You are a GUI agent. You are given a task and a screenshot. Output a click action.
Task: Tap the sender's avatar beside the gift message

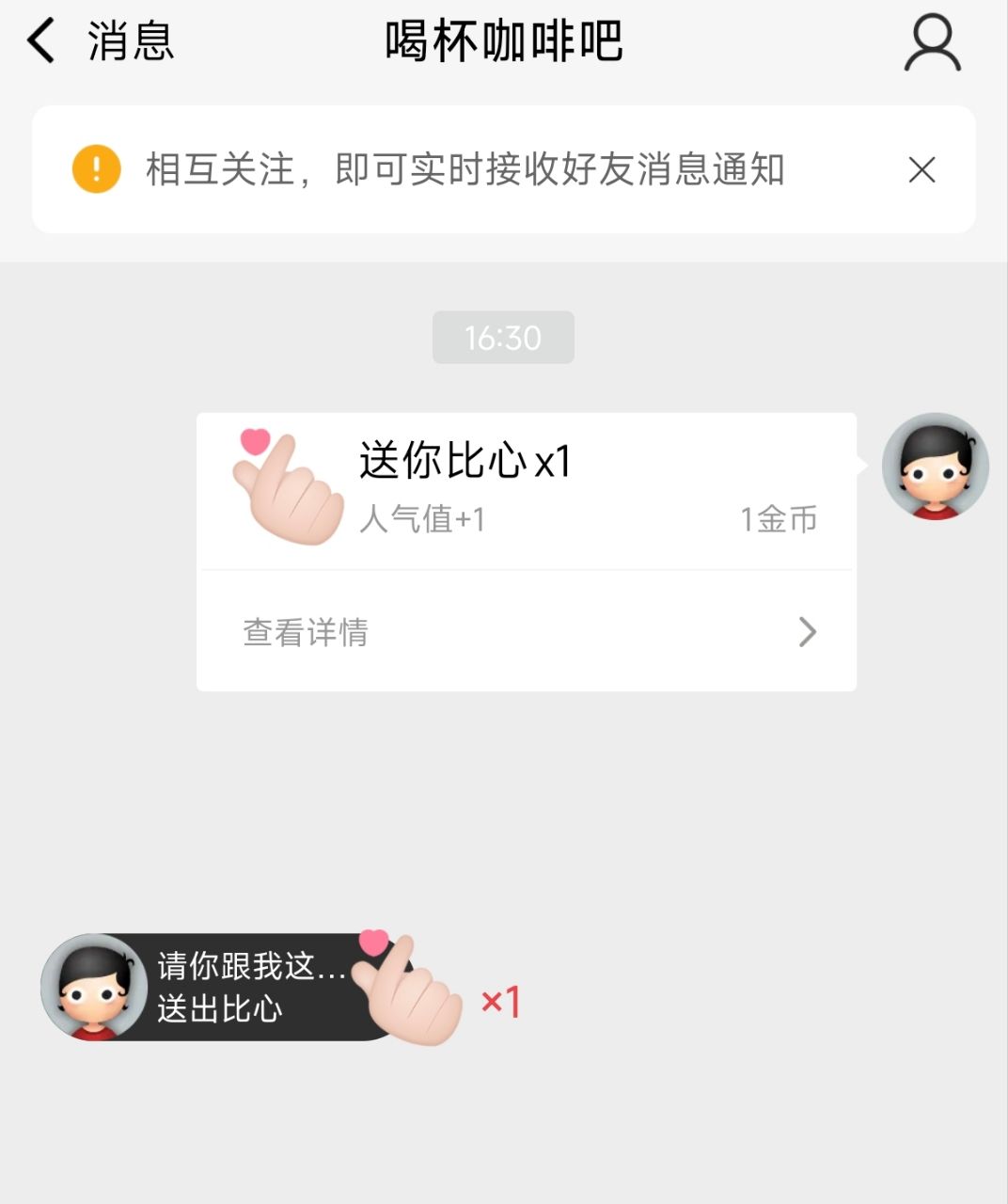935,467
